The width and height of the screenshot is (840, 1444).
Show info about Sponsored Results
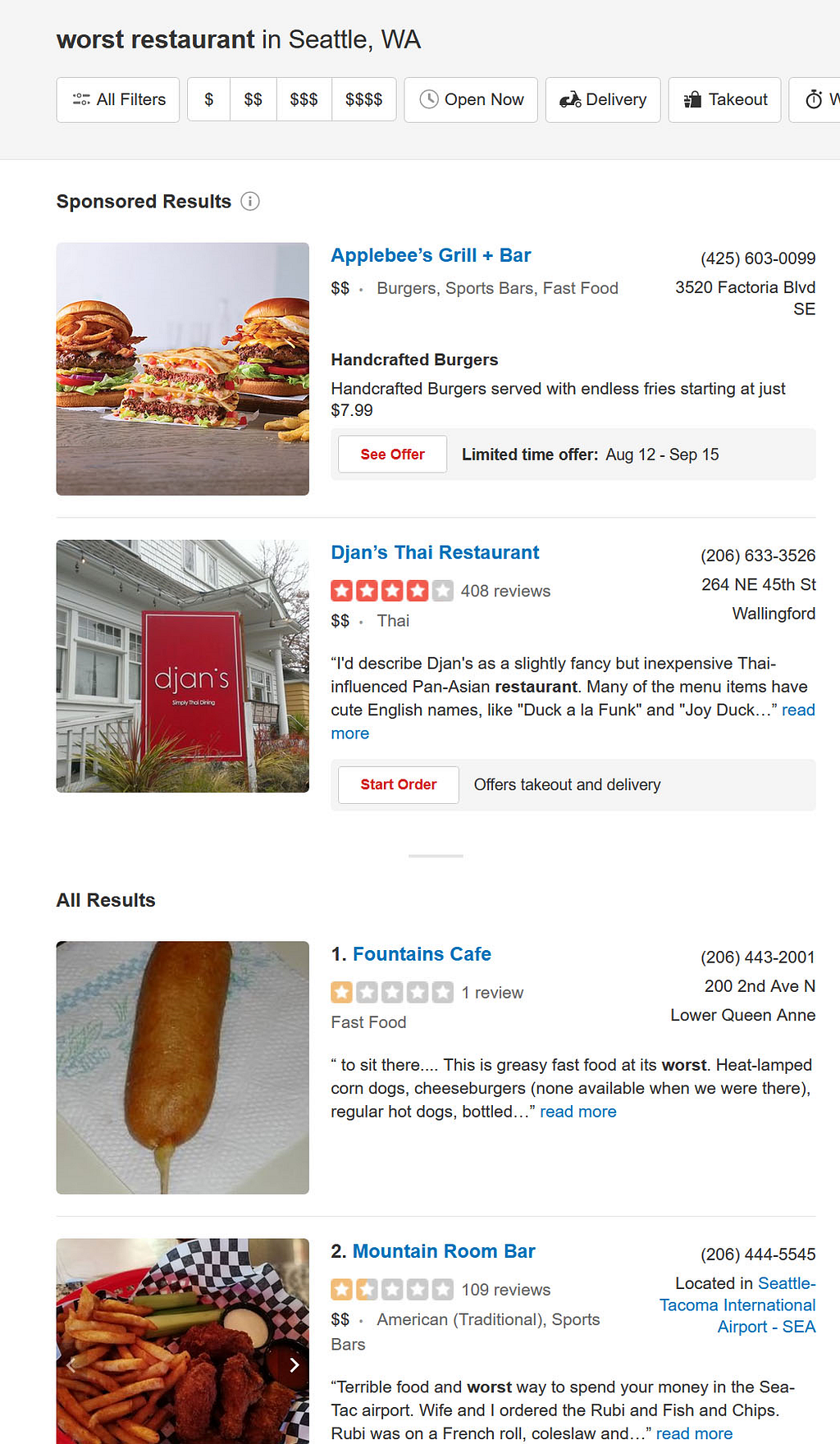coord(250,202)
